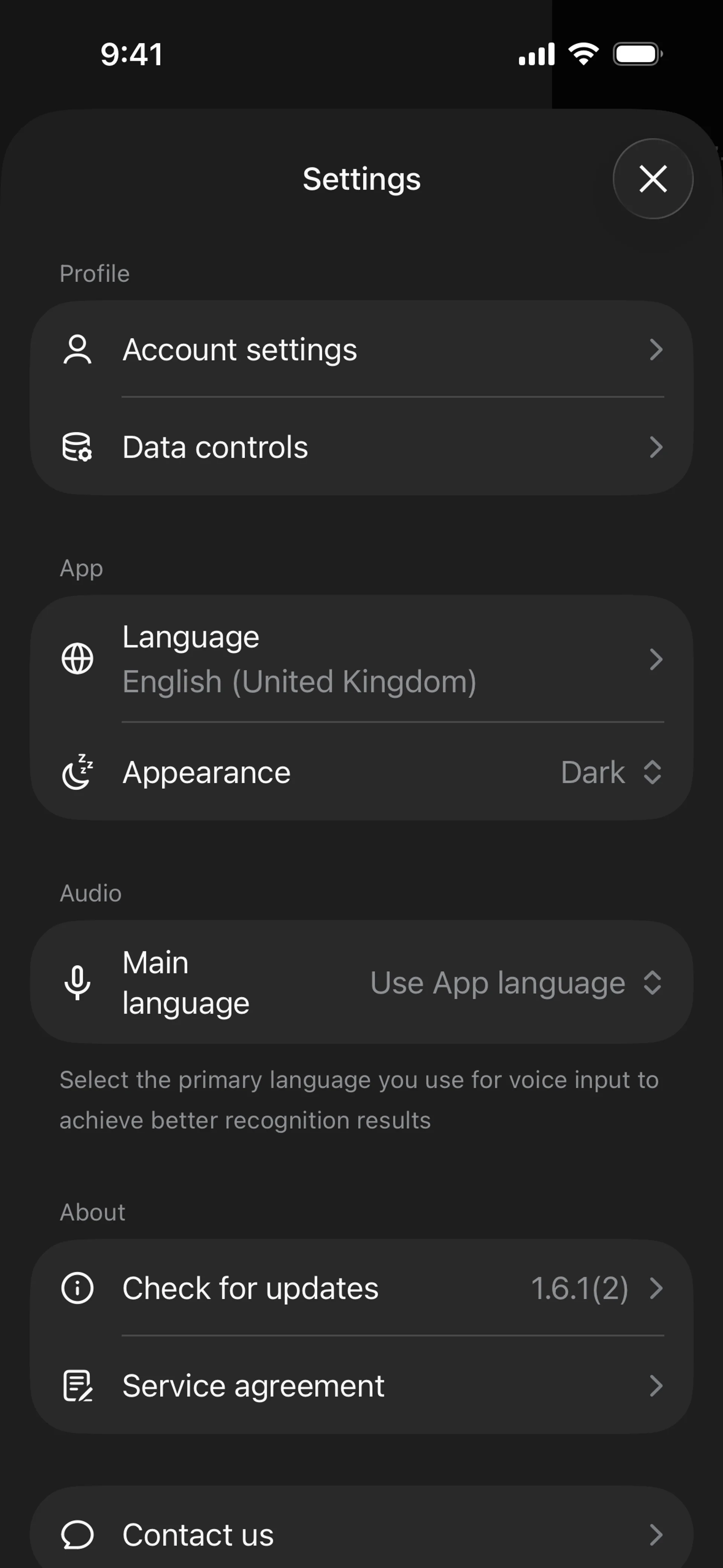Open Account settings

click(x=361, y=349)
